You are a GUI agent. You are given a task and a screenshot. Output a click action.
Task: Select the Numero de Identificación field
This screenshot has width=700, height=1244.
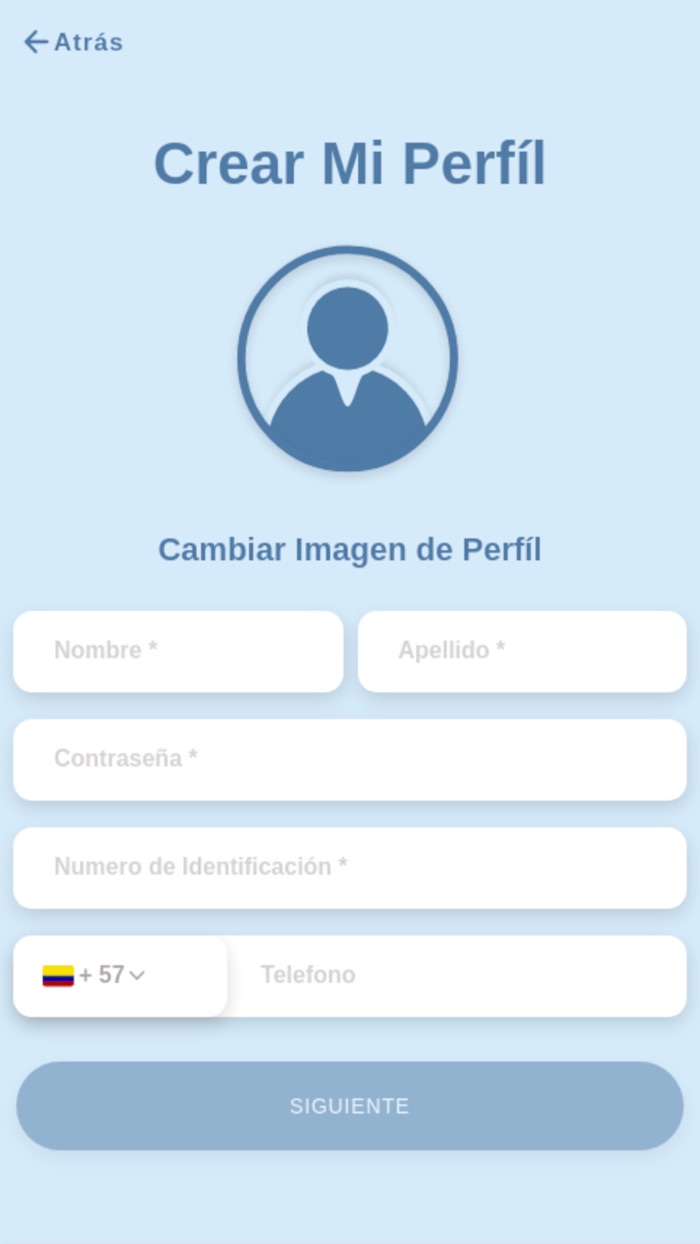pyautogui.click(x=349, y=867)
